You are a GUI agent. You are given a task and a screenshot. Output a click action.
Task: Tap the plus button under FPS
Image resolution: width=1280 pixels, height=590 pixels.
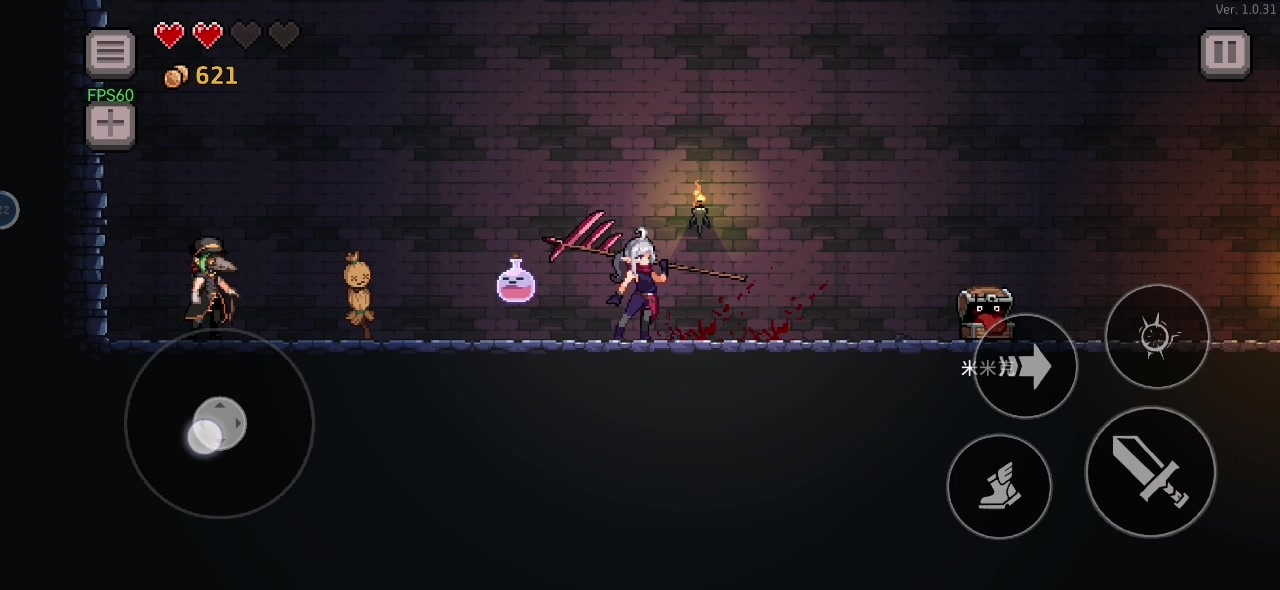110,125
